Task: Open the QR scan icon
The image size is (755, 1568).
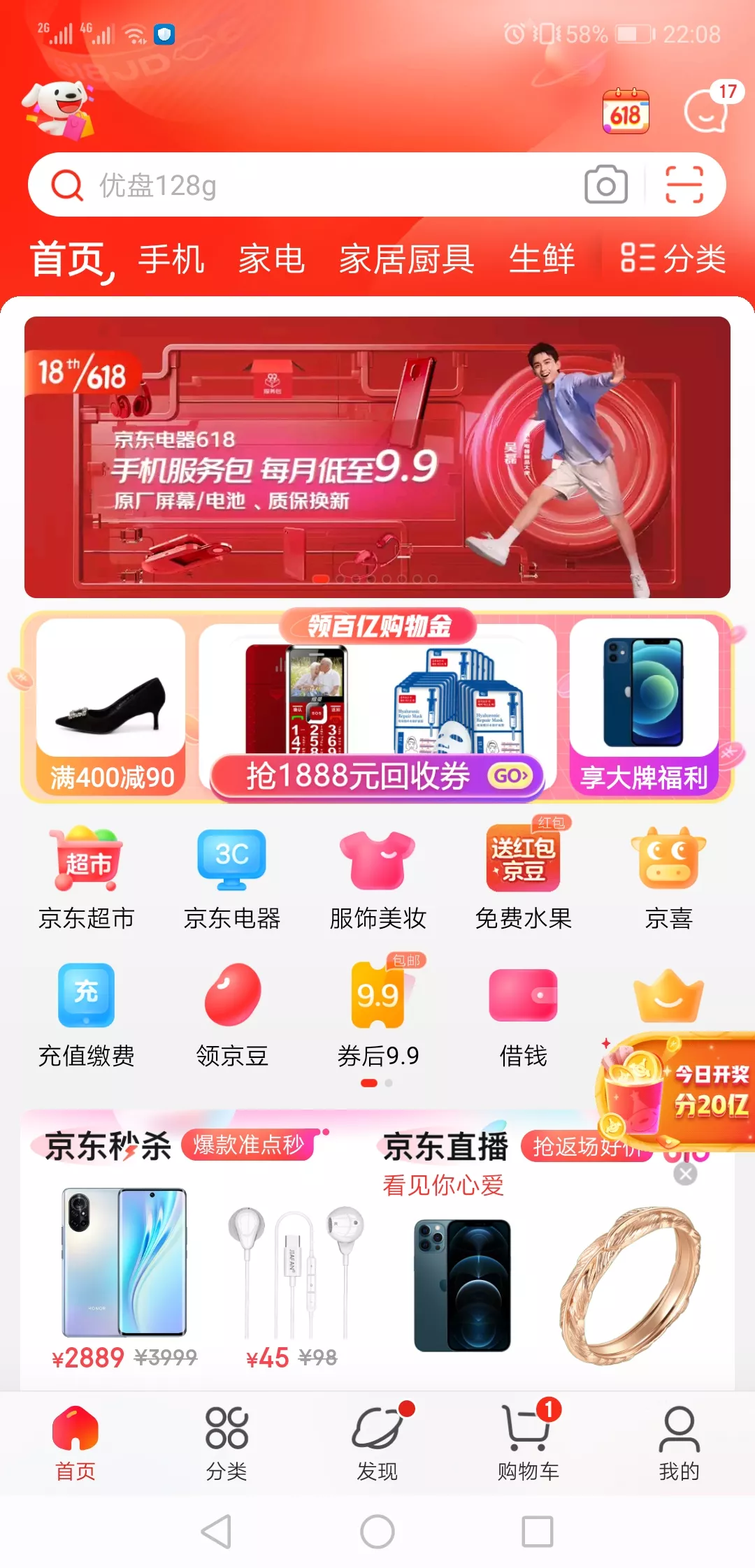Action: [x=684, y=185]
